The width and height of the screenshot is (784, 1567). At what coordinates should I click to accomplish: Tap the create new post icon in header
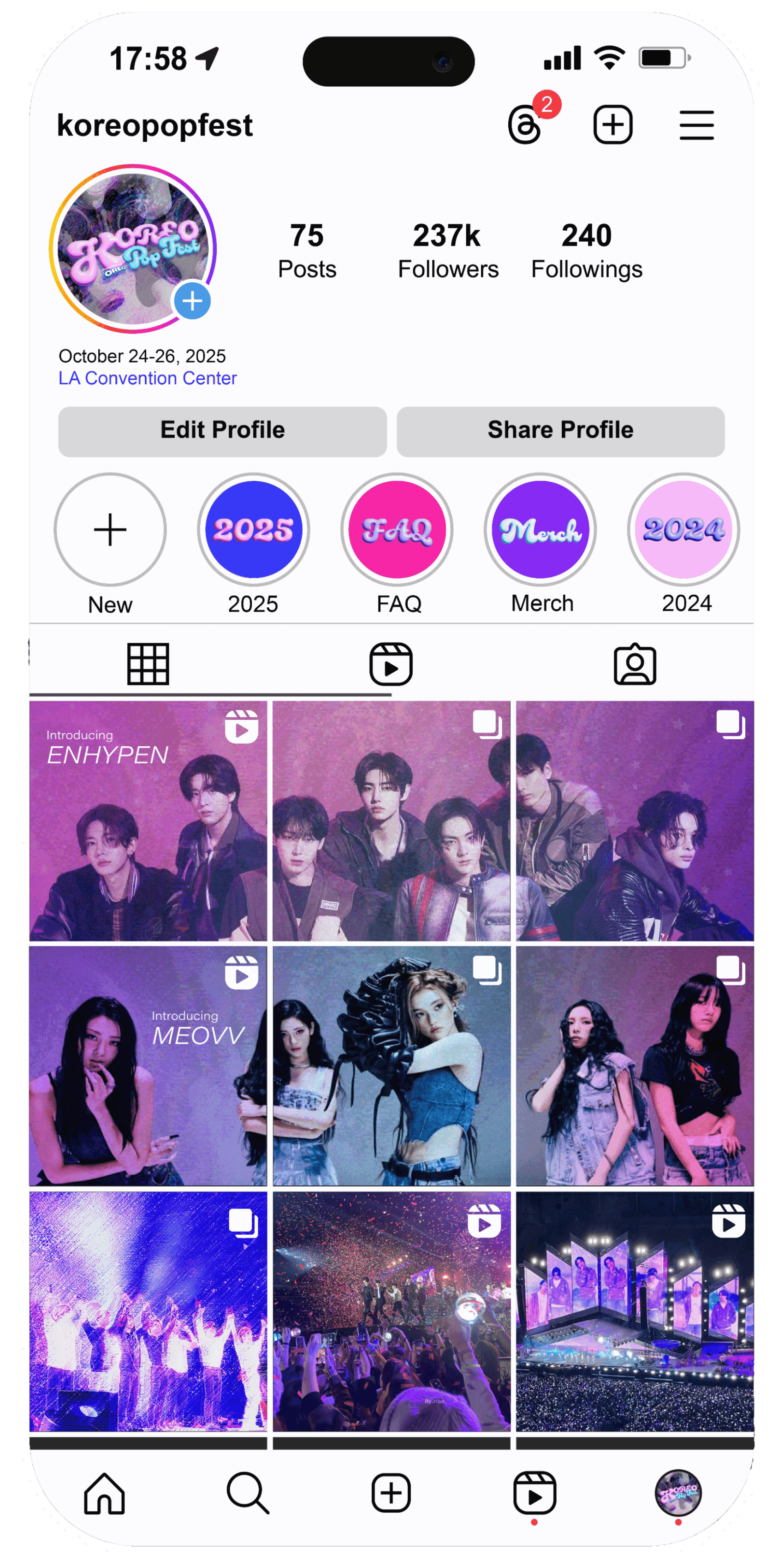coord(612,125)
